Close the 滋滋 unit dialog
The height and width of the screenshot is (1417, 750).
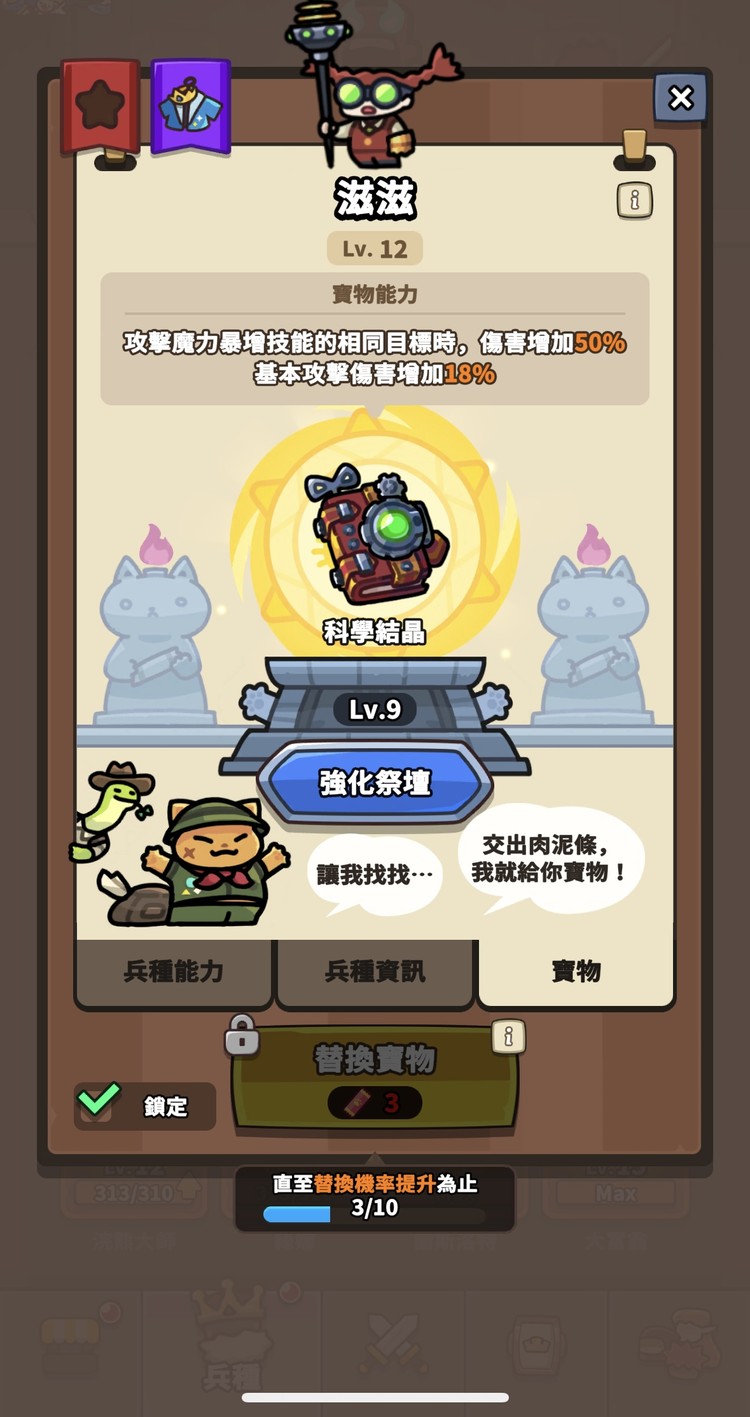coord(681,98)
